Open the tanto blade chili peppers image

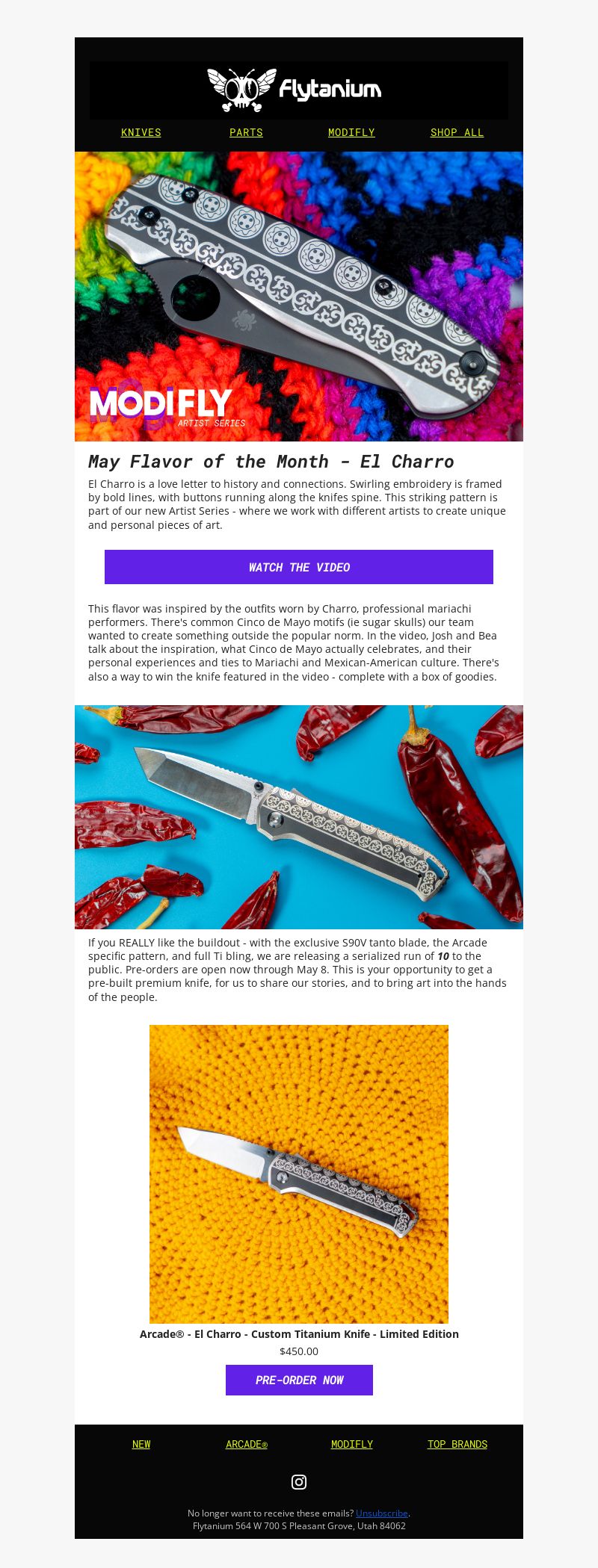(299, 816)
